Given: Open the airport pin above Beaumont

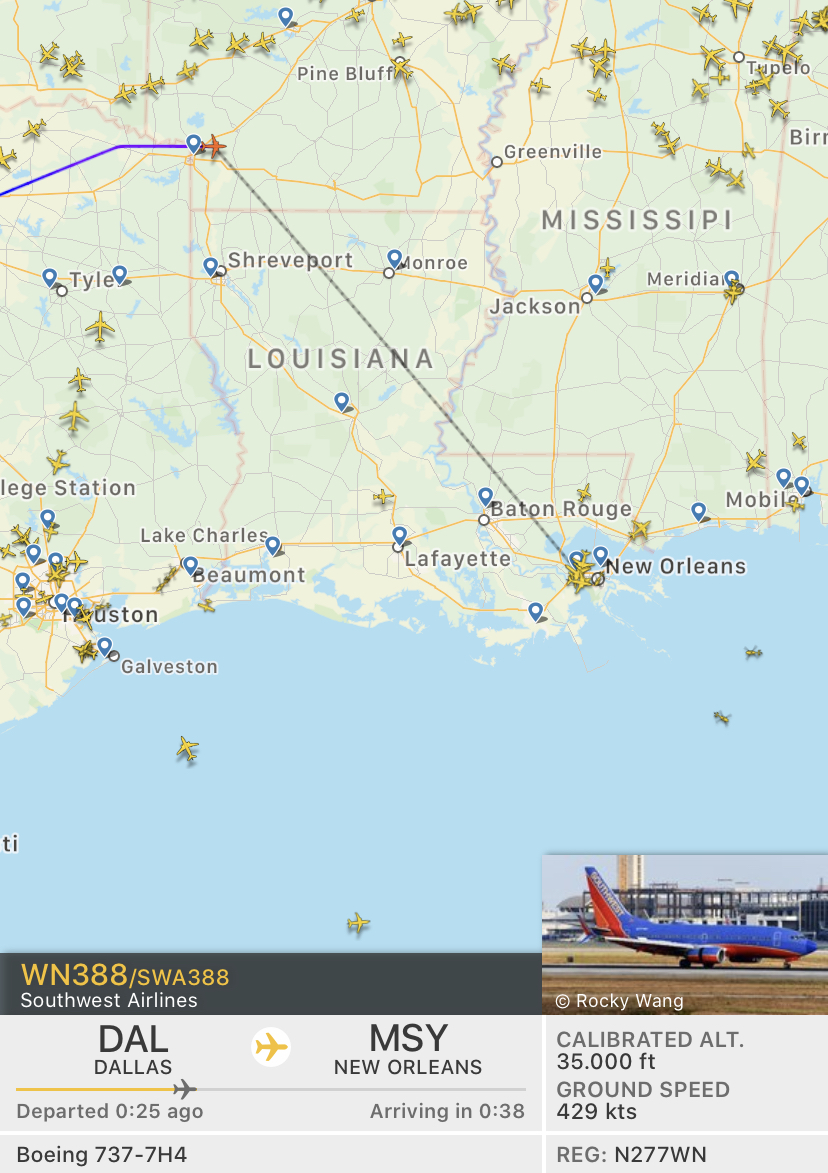Looking at the screenshot, I should pos(190,565).
